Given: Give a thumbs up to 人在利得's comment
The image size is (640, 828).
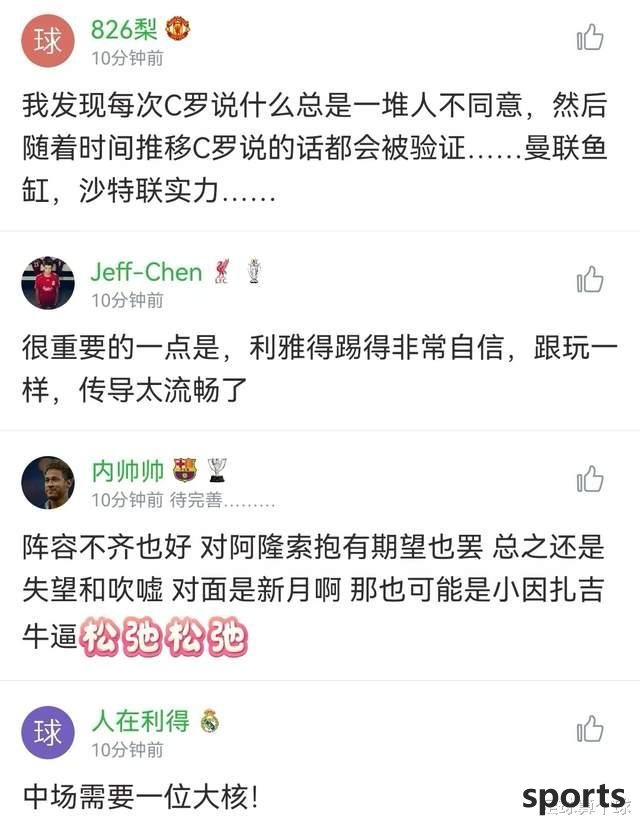Looking at the screenshot, I should pos(590,729).
